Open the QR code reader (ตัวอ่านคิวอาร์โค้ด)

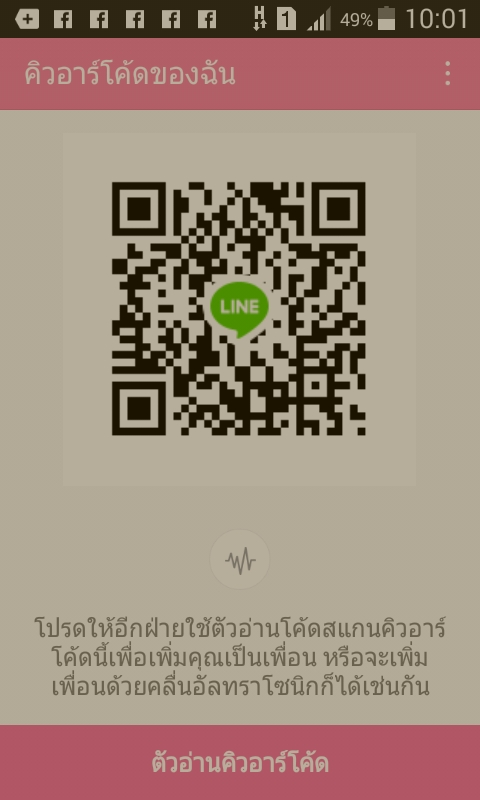pyautogui.click(x=240, y=763)
